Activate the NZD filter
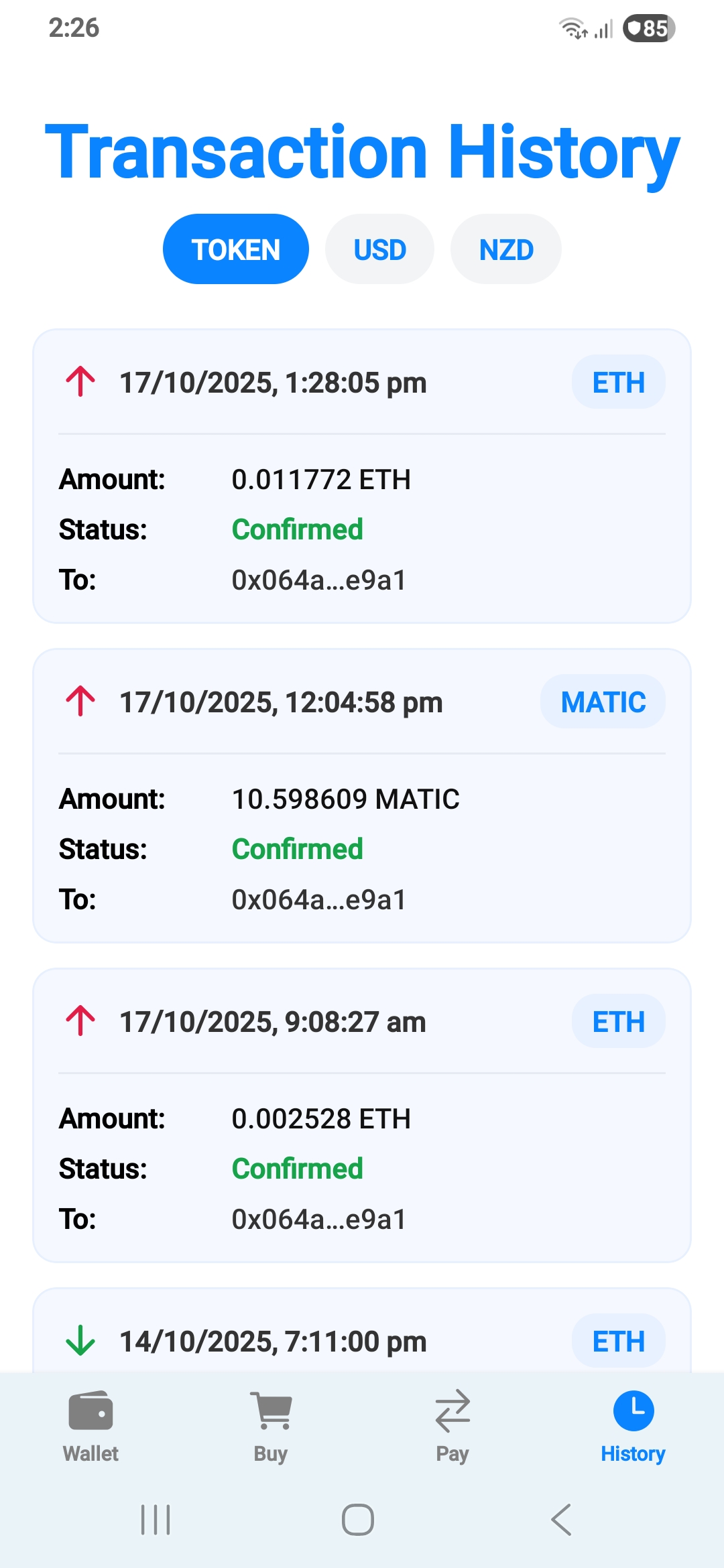Image resolution: width=724 pixels, height=1568 pixels. [505, 249]
